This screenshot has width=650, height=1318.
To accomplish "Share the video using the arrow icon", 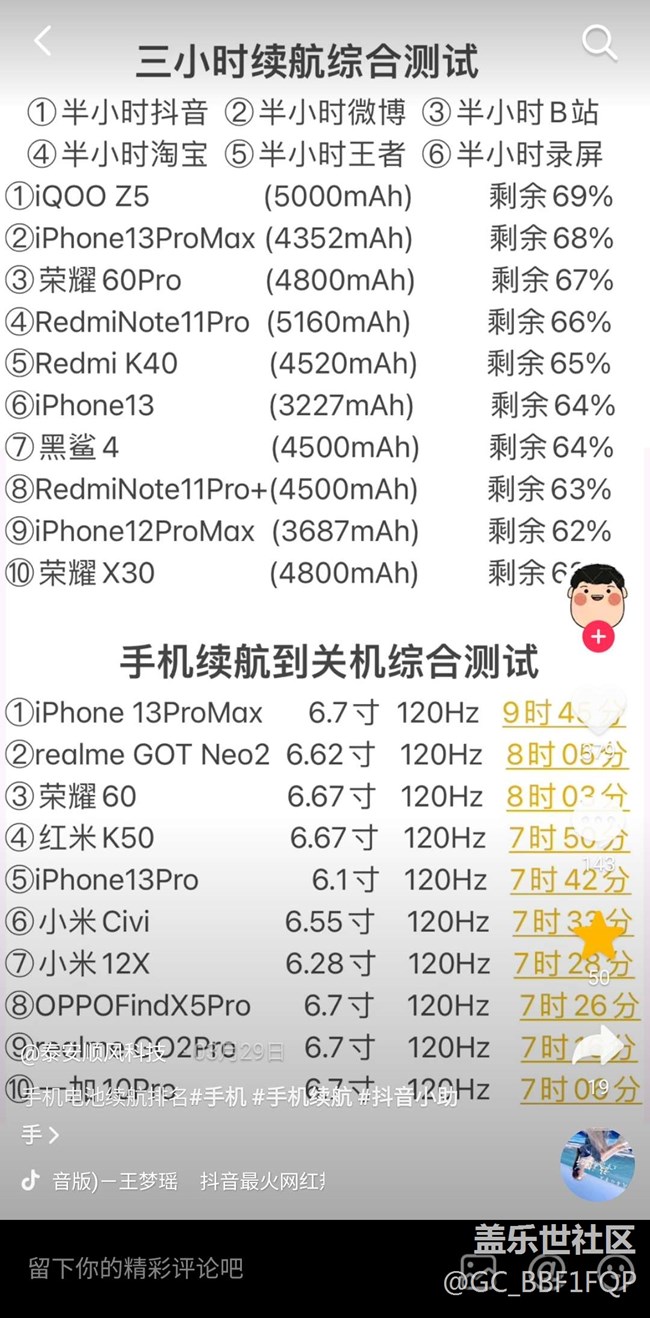I will [598, 1046].
